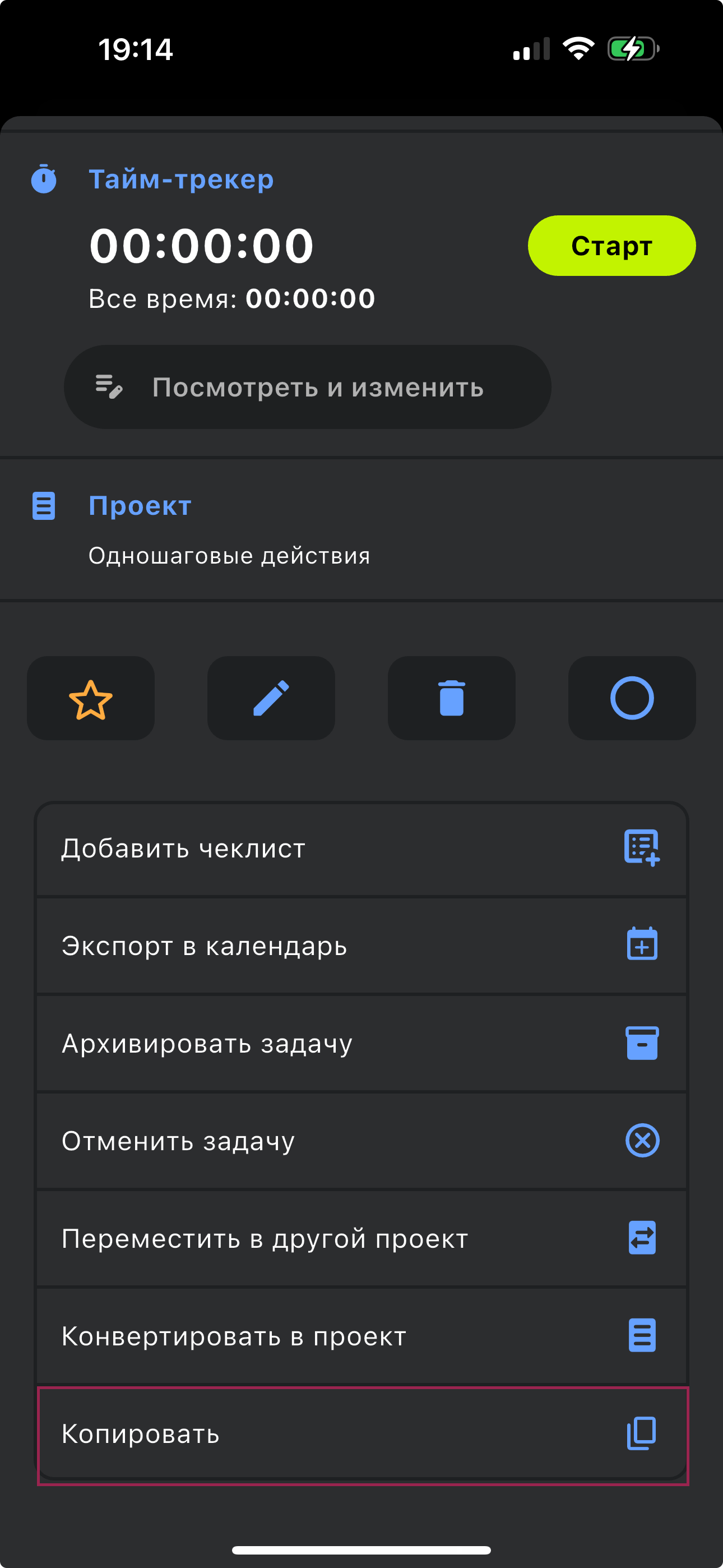Tap Конвертировать в проект
This screenshot has width=723, height=1568.
coord(361,1336)
